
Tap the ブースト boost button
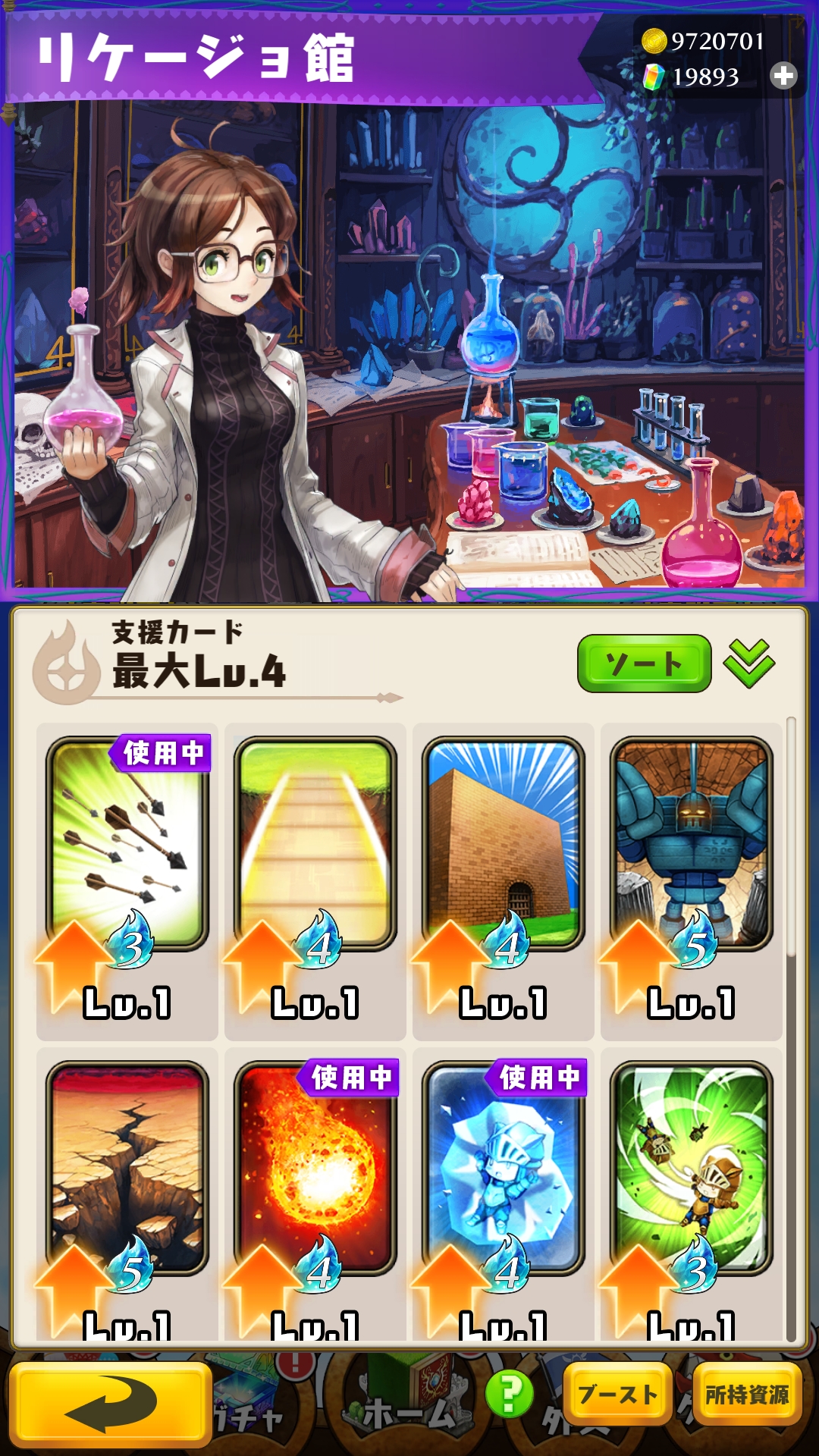pyautogui.click(x=617, y=1394)
